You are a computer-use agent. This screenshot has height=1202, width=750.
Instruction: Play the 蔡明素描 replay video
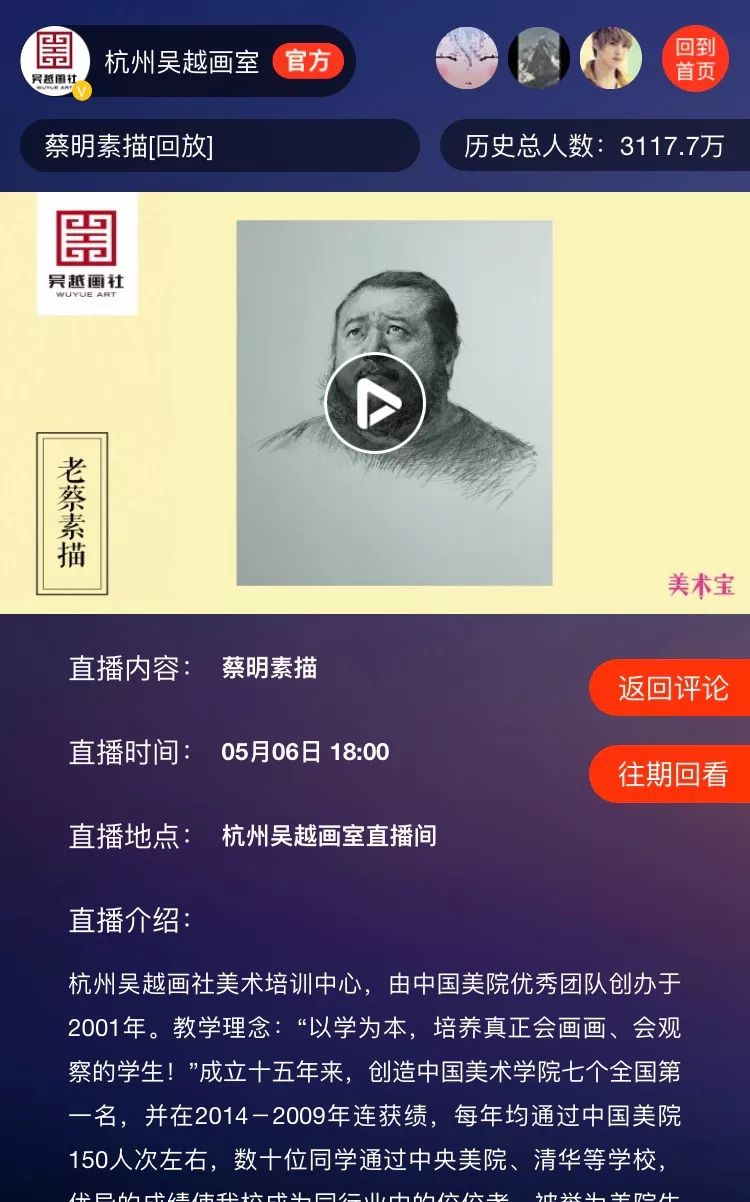point(375,403)
